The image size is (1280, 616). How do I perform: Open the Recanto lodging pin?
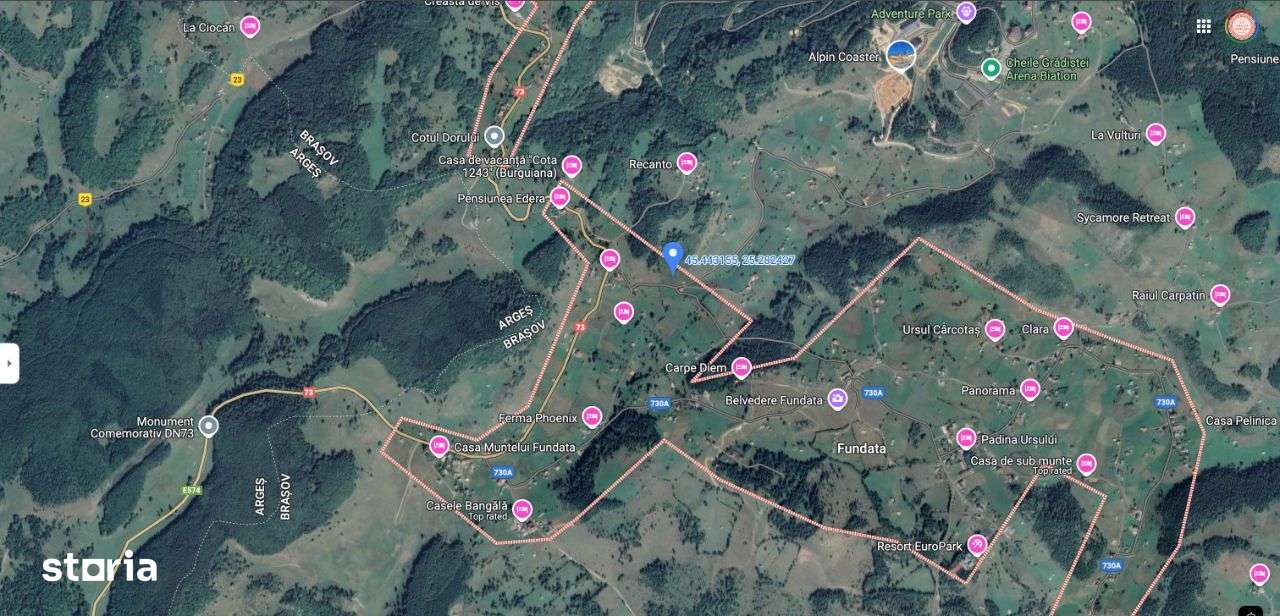[686, 162]
